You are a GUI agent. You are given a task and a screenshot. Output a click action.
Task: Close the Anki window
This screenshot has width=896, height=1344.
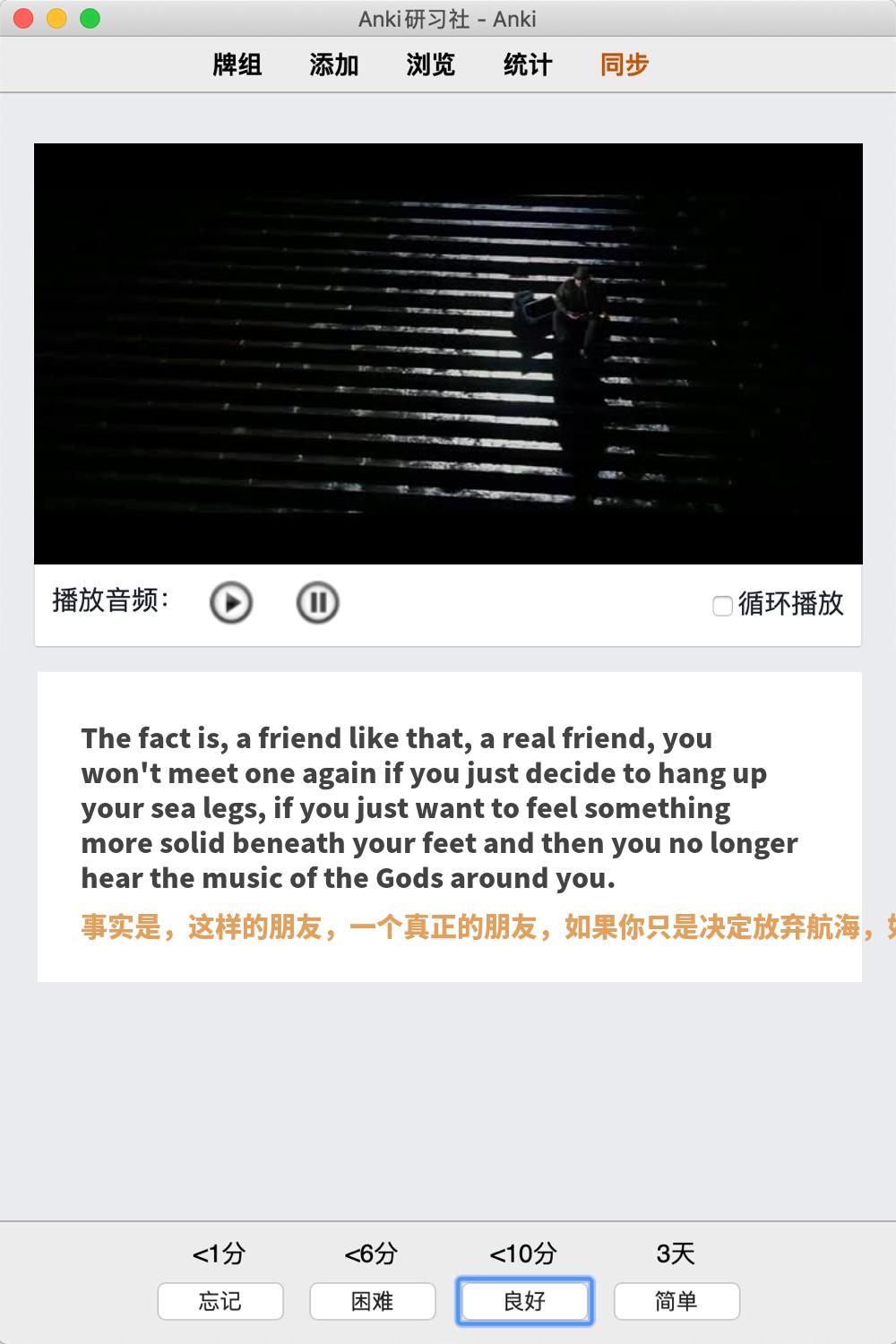pyautogui.click(x=24, y=19)
